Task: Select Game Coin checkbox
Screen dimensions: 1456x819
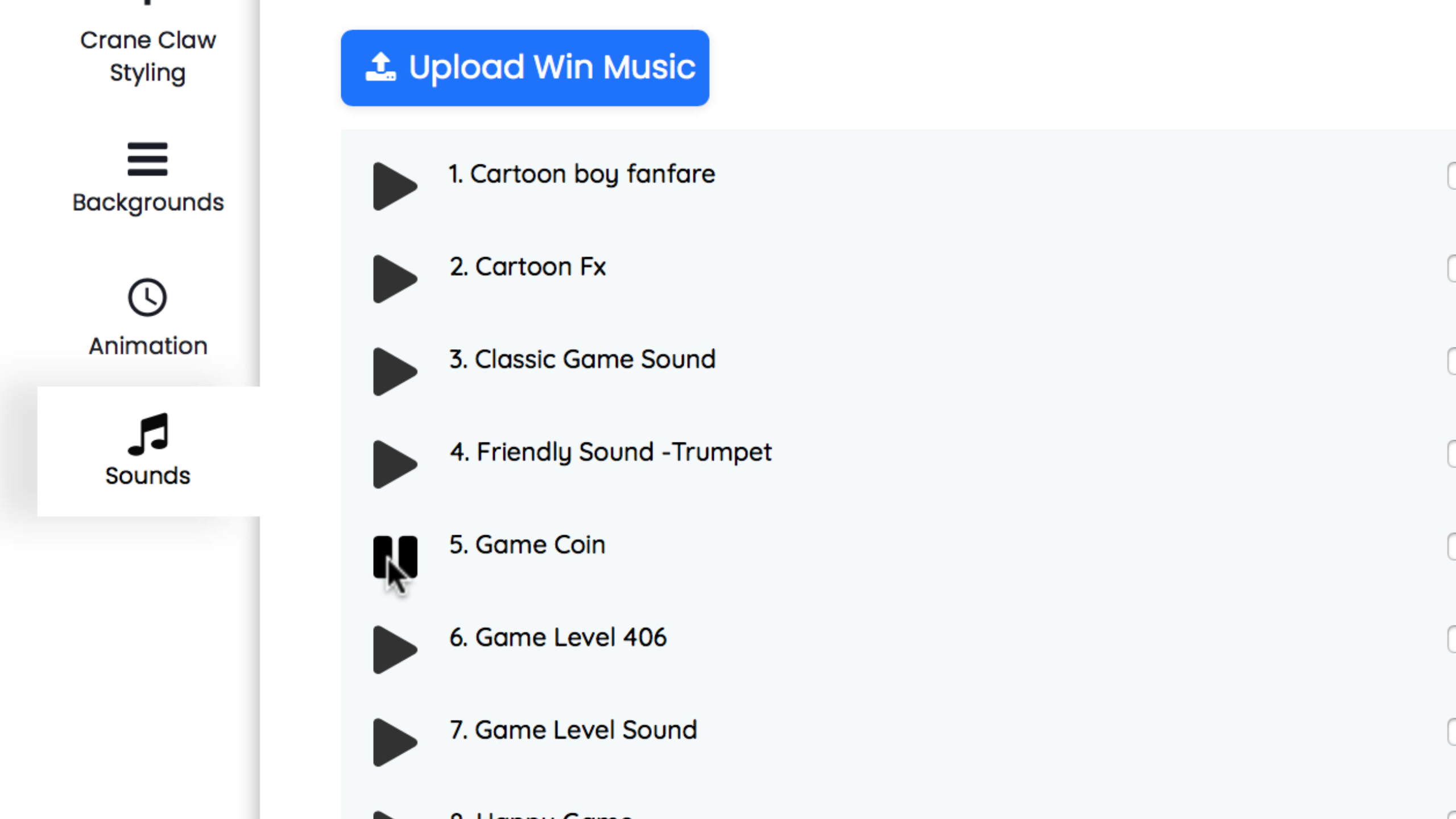Action: (1452, 547)
